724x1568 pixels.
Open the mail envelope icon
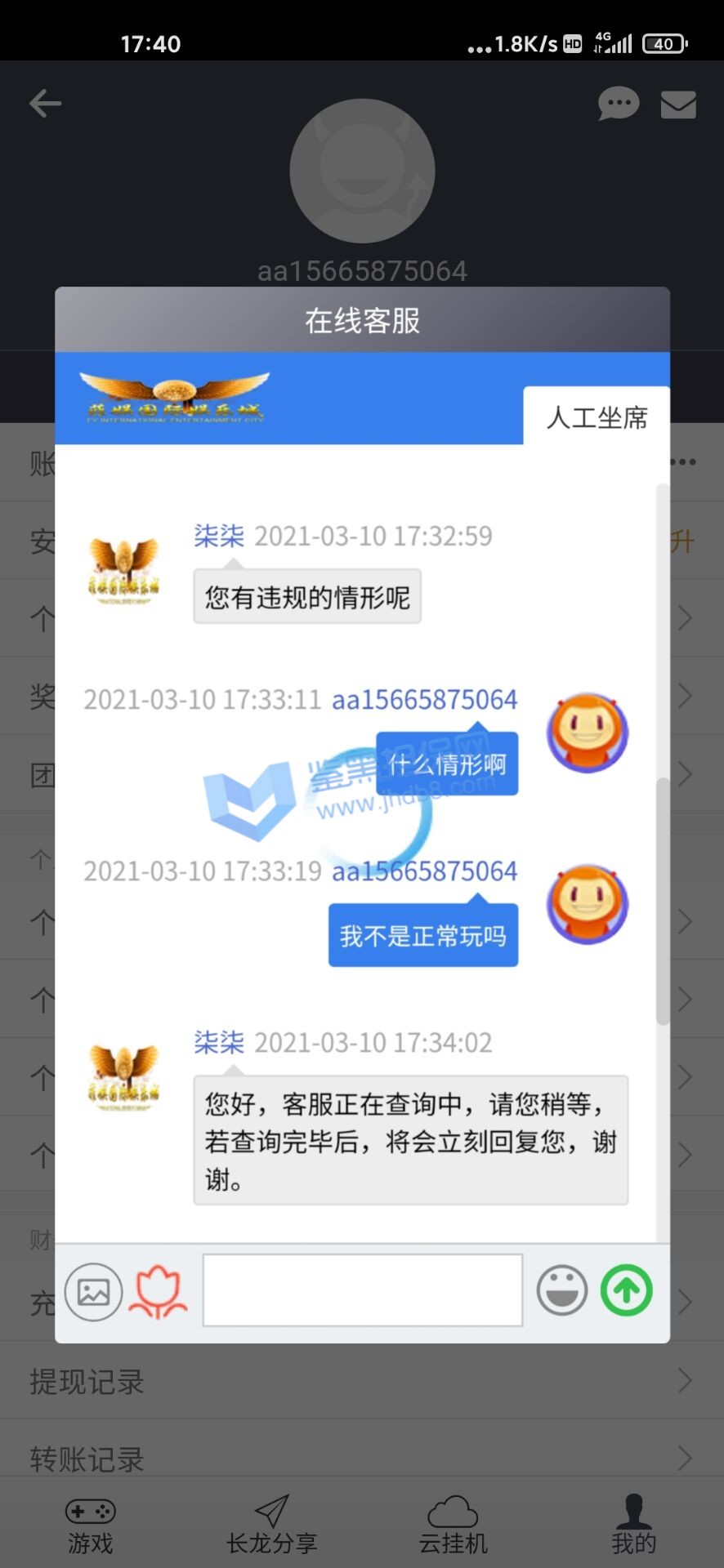[678, 105]
